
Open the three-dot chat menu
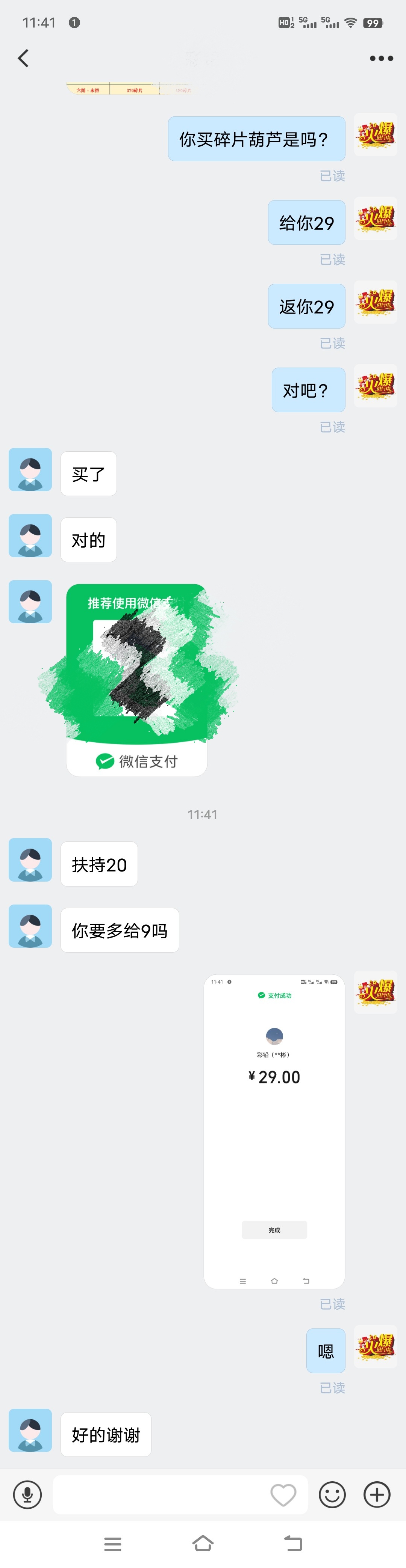(381, 59)
